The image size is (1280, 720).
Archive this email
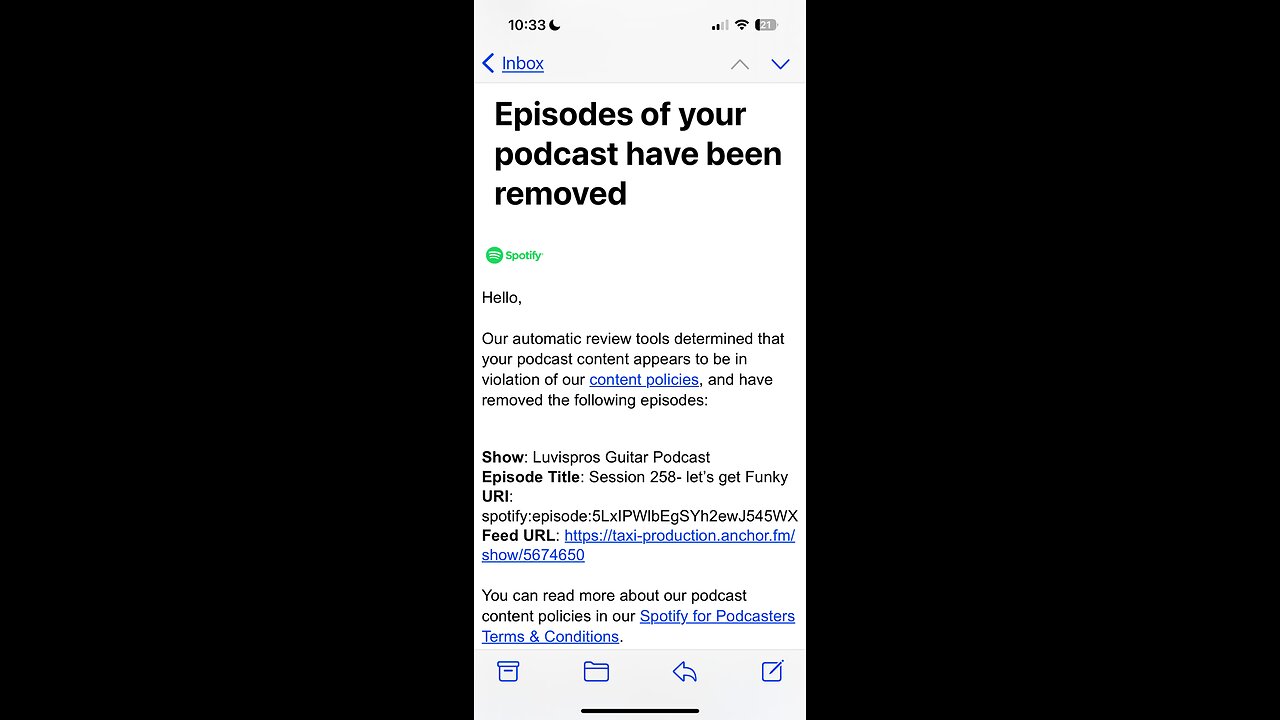click(x=508, y=671)
